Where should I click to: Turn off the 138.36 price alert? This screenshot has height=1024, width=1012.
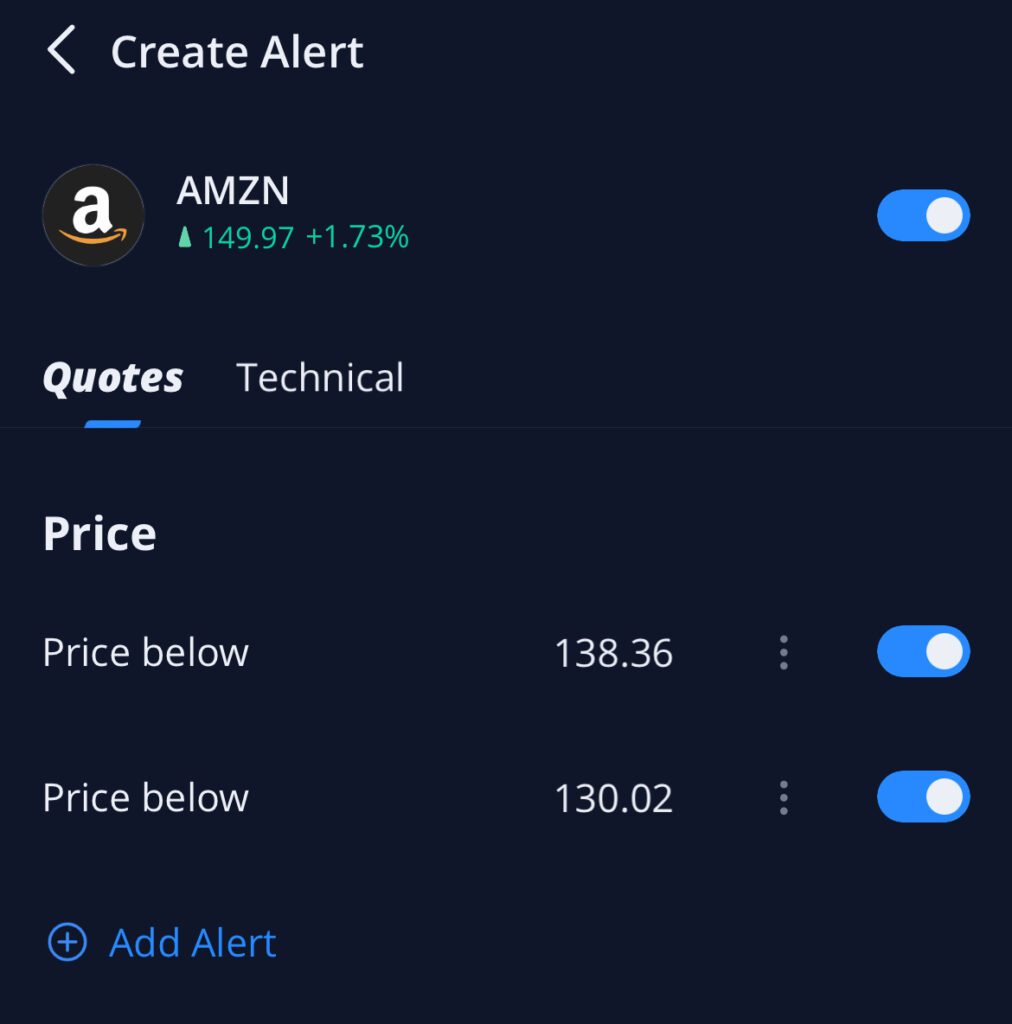click(x=922, y=652)
